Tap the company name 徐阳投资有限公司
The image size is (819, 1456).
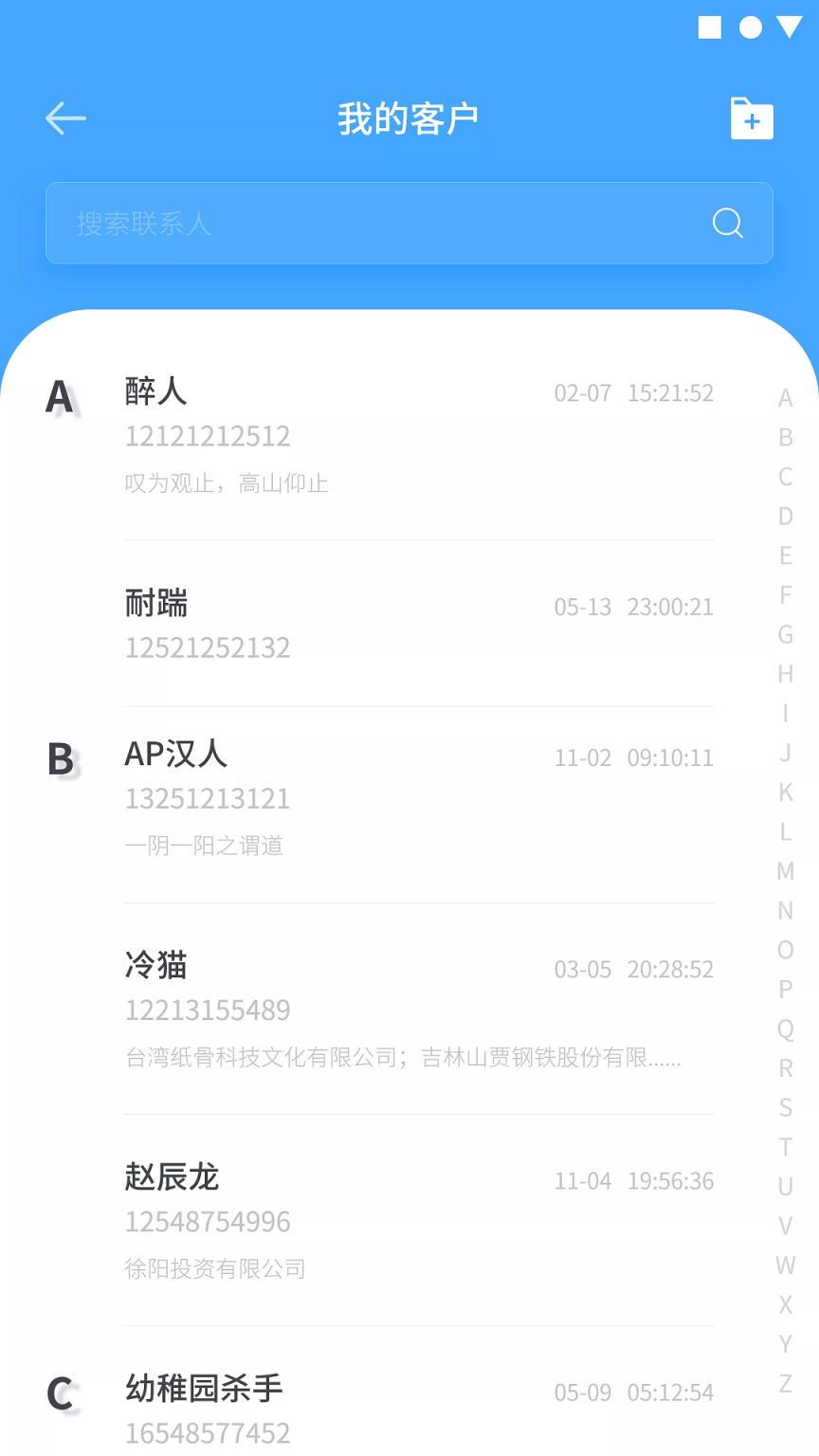point(215,1269)
